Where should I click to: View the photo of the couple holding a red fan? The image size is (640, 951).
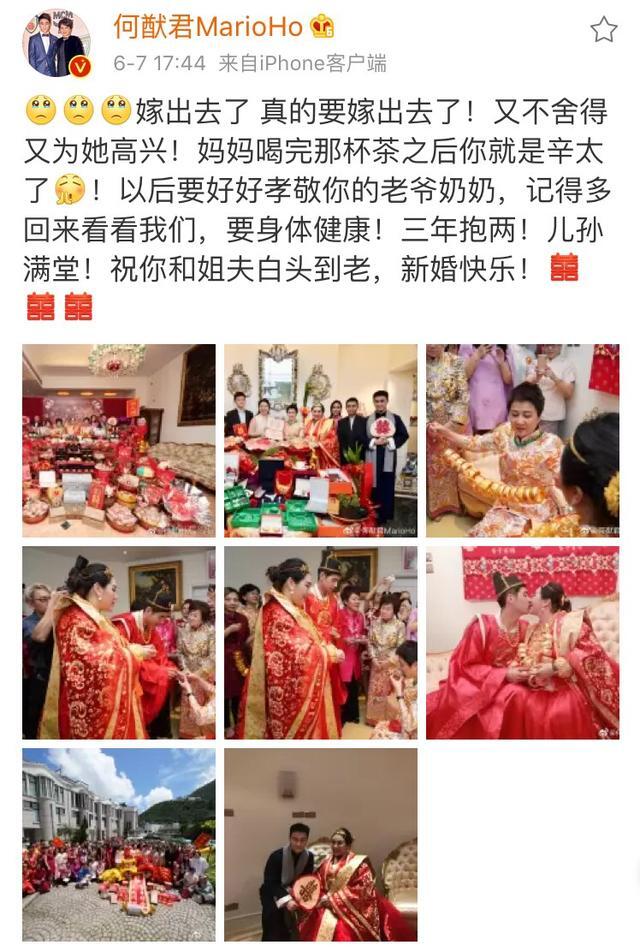click(x=320, y=844)
